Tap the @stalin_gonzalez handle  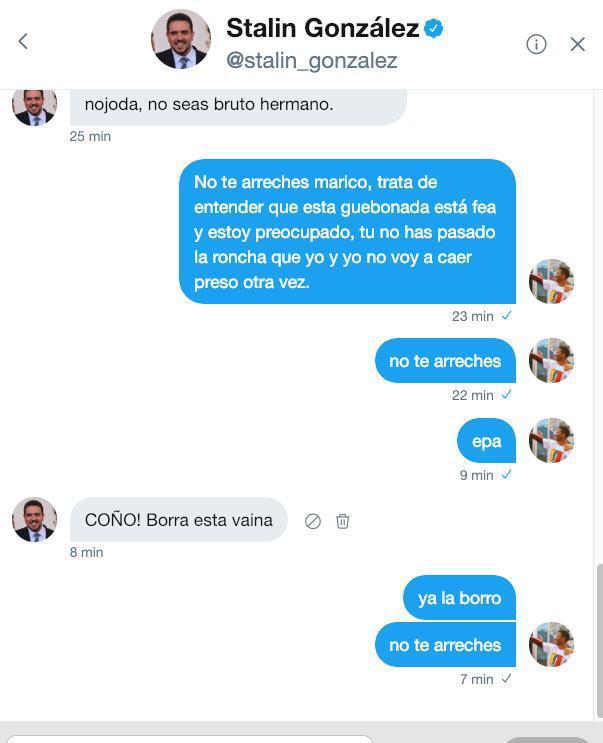312,61
